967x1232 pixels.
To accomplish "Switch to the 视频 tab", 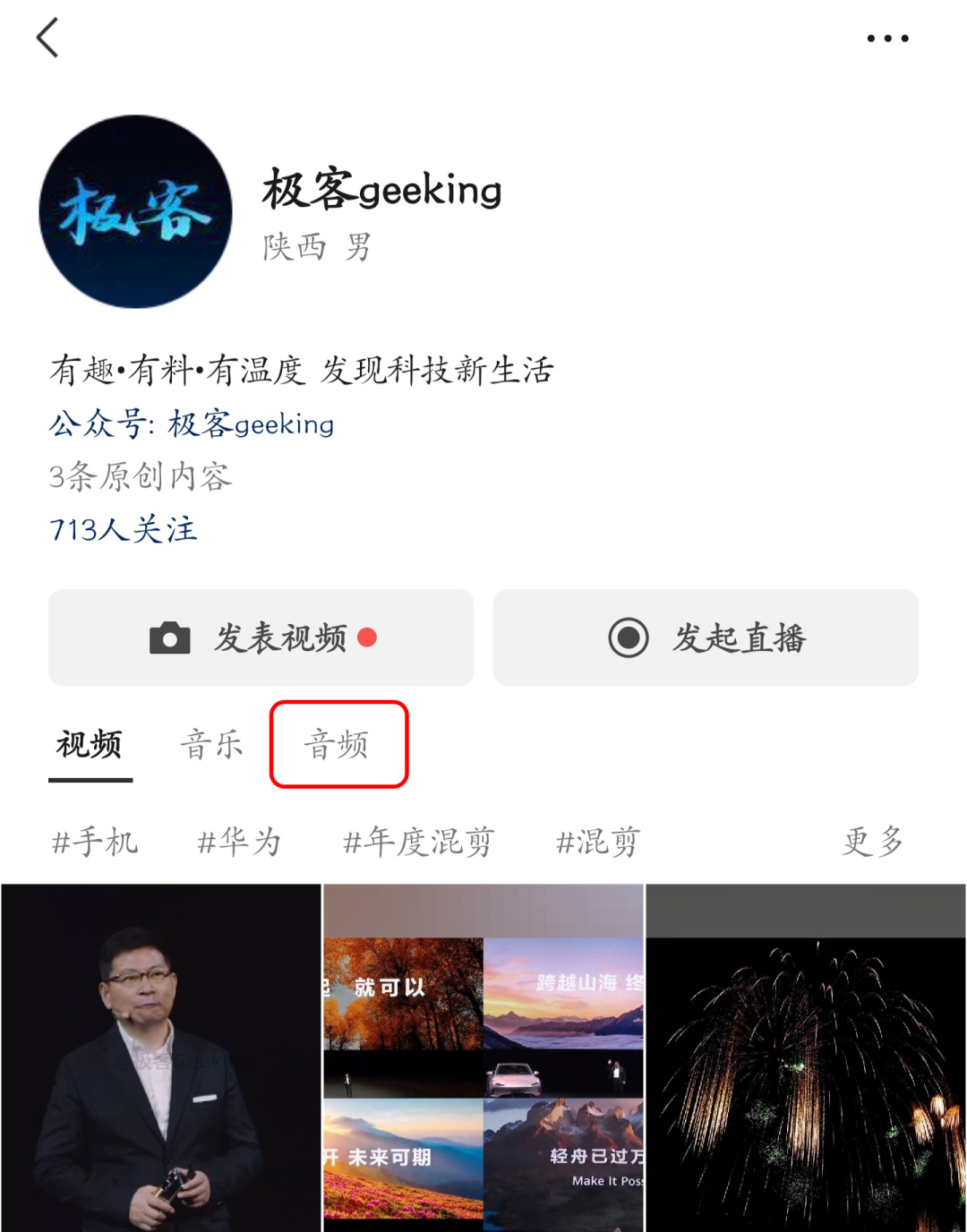I will click(90, 745).
